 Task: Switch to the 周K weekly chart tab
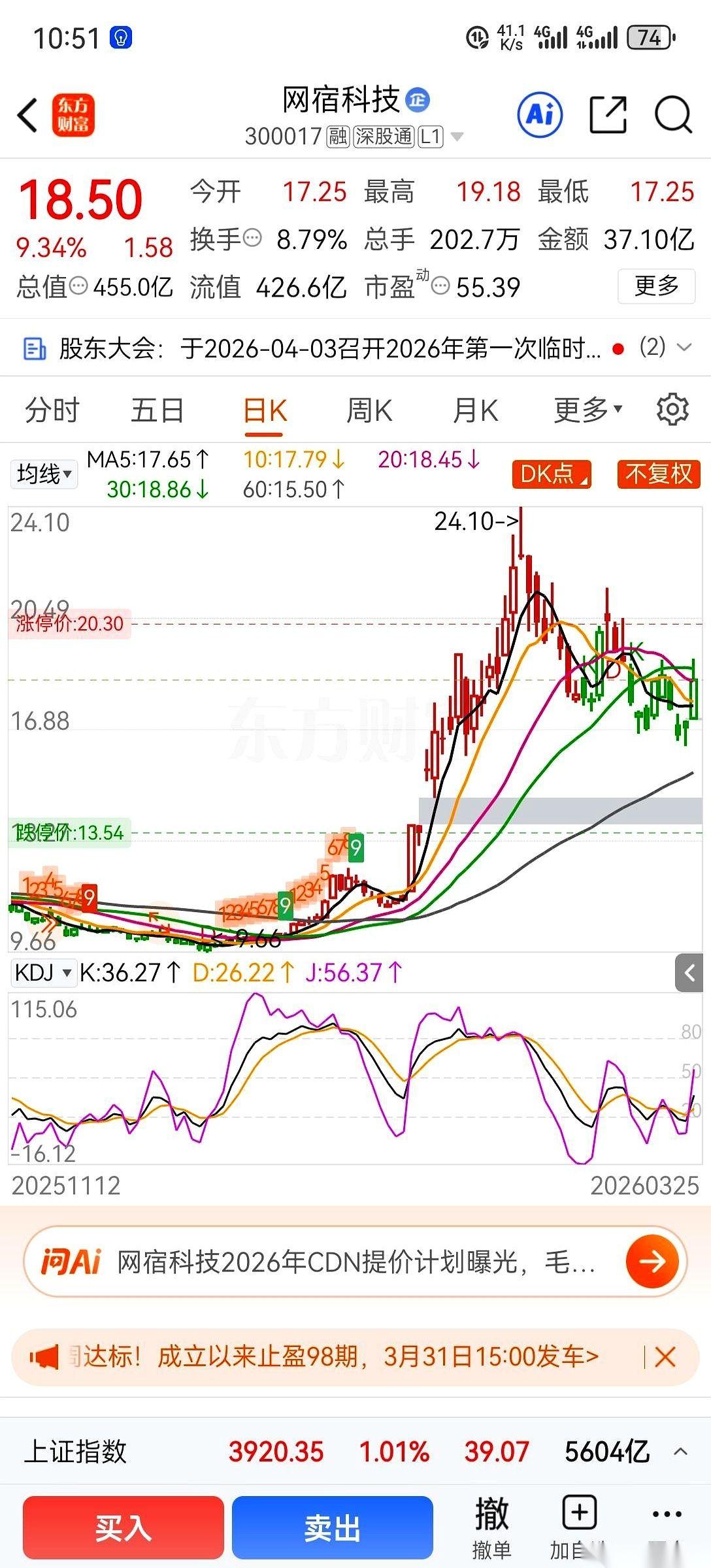coord(370,410)
